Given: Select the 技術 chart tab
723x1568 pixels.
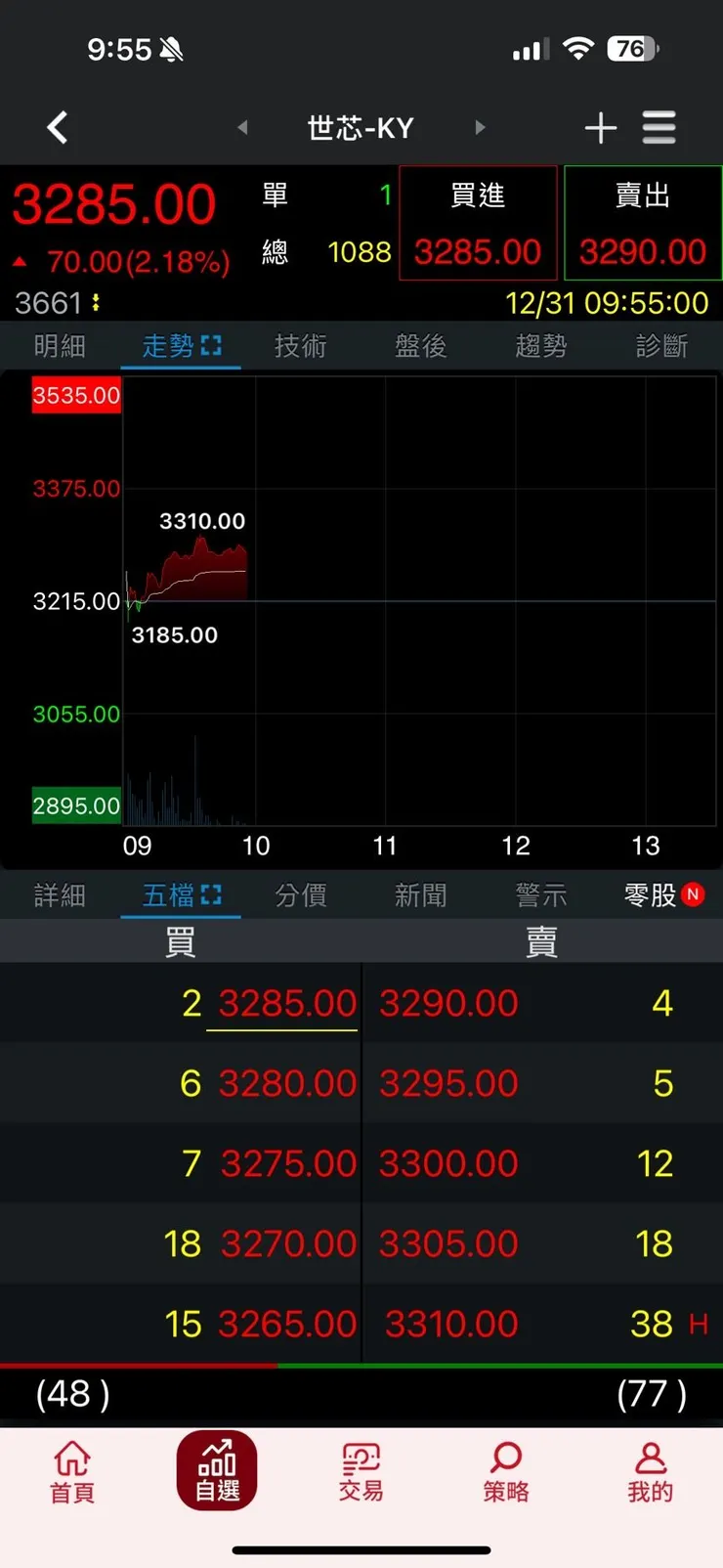Looking at the screenshot, I should coord(300,346).
